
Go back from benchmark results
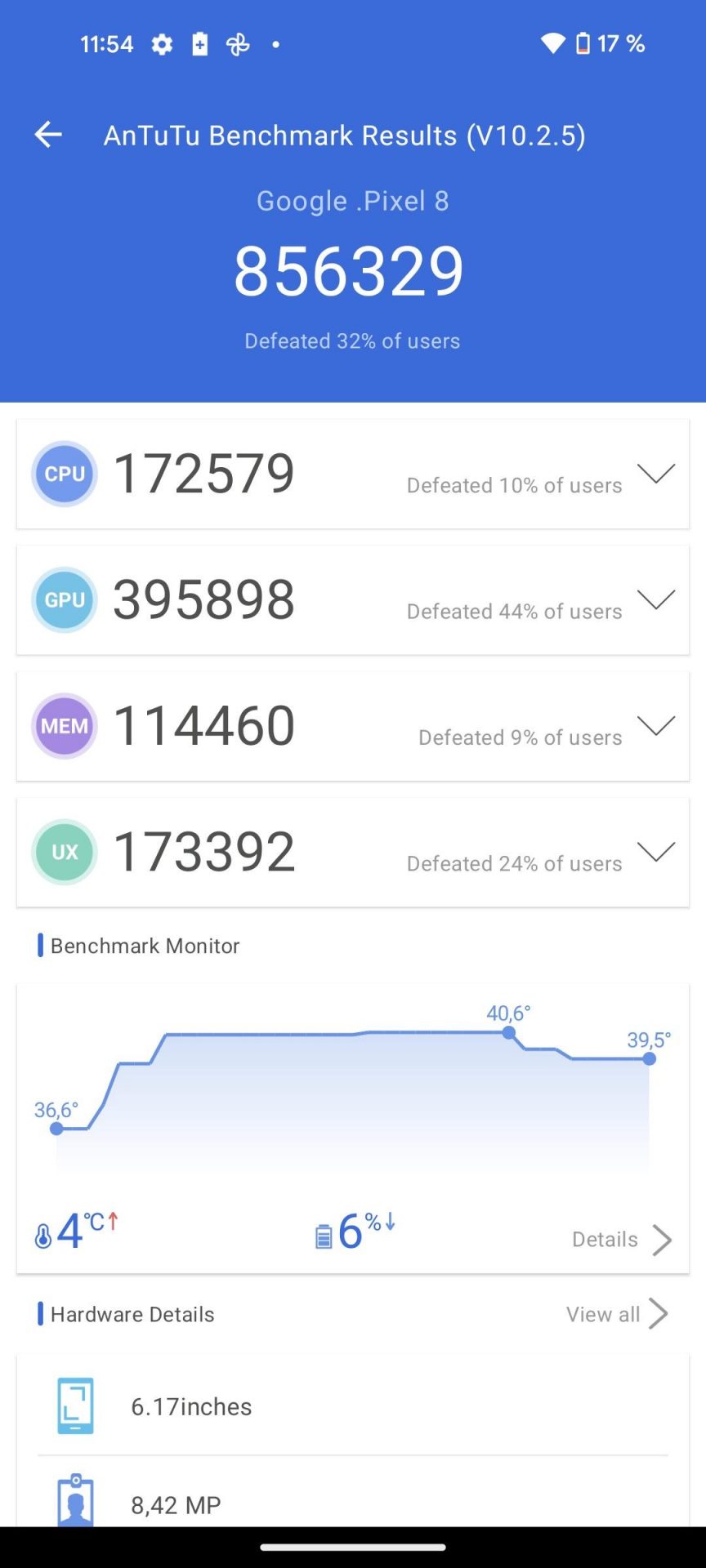point(48,135)
